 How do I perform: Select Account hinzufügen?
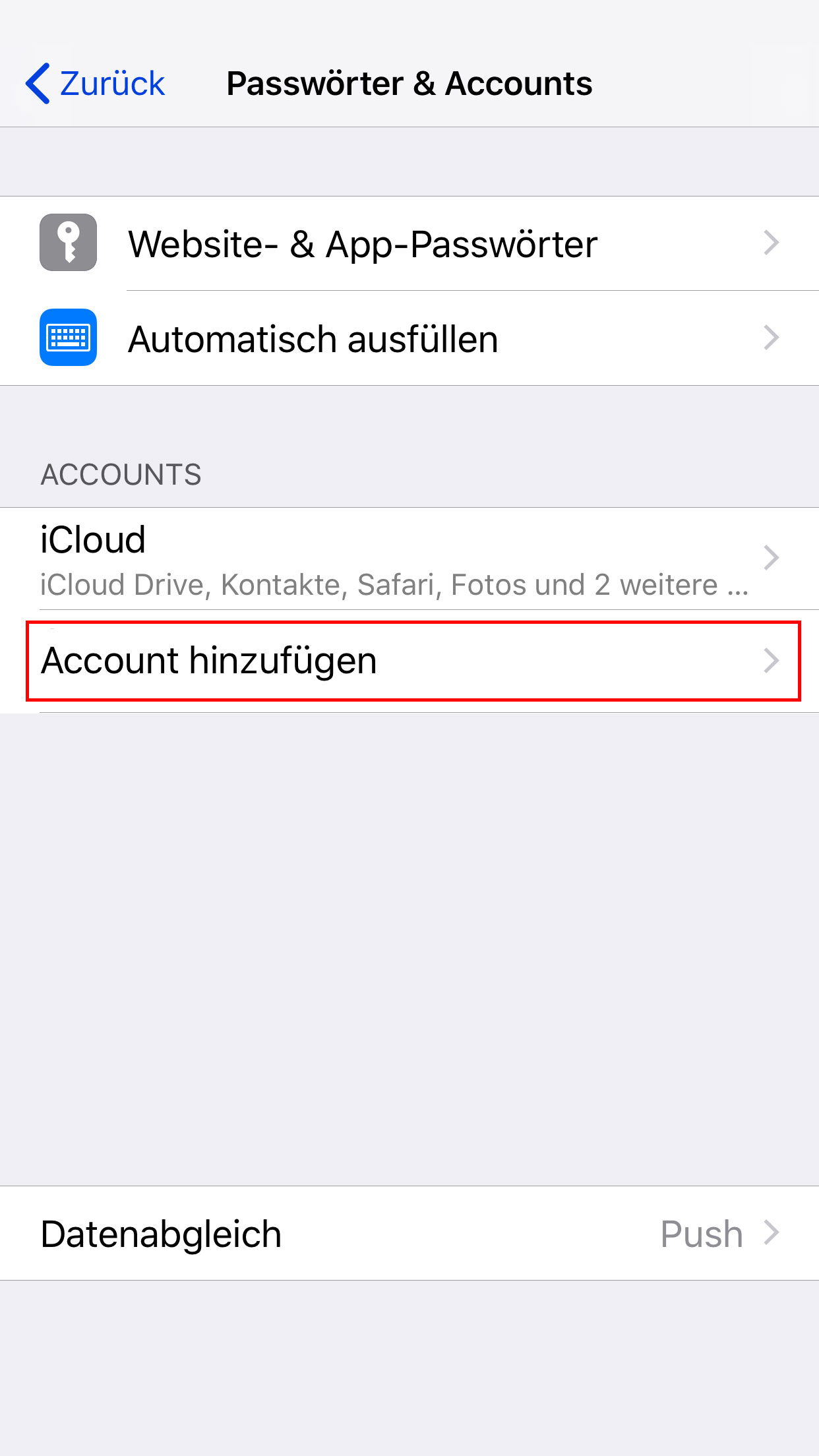tap(409, 661)
